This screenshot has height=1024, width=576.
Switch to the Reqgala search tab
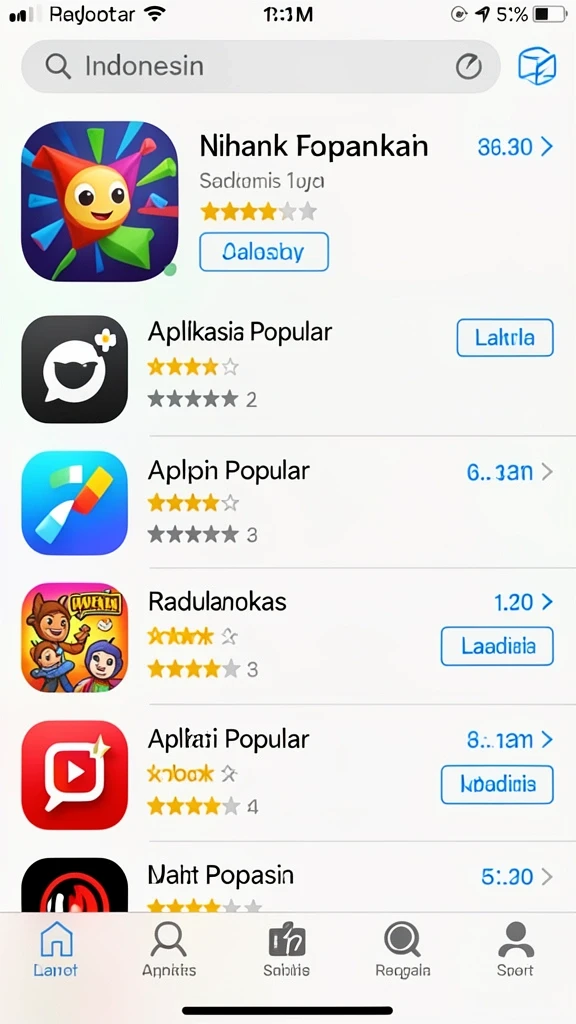pos(402,950)
